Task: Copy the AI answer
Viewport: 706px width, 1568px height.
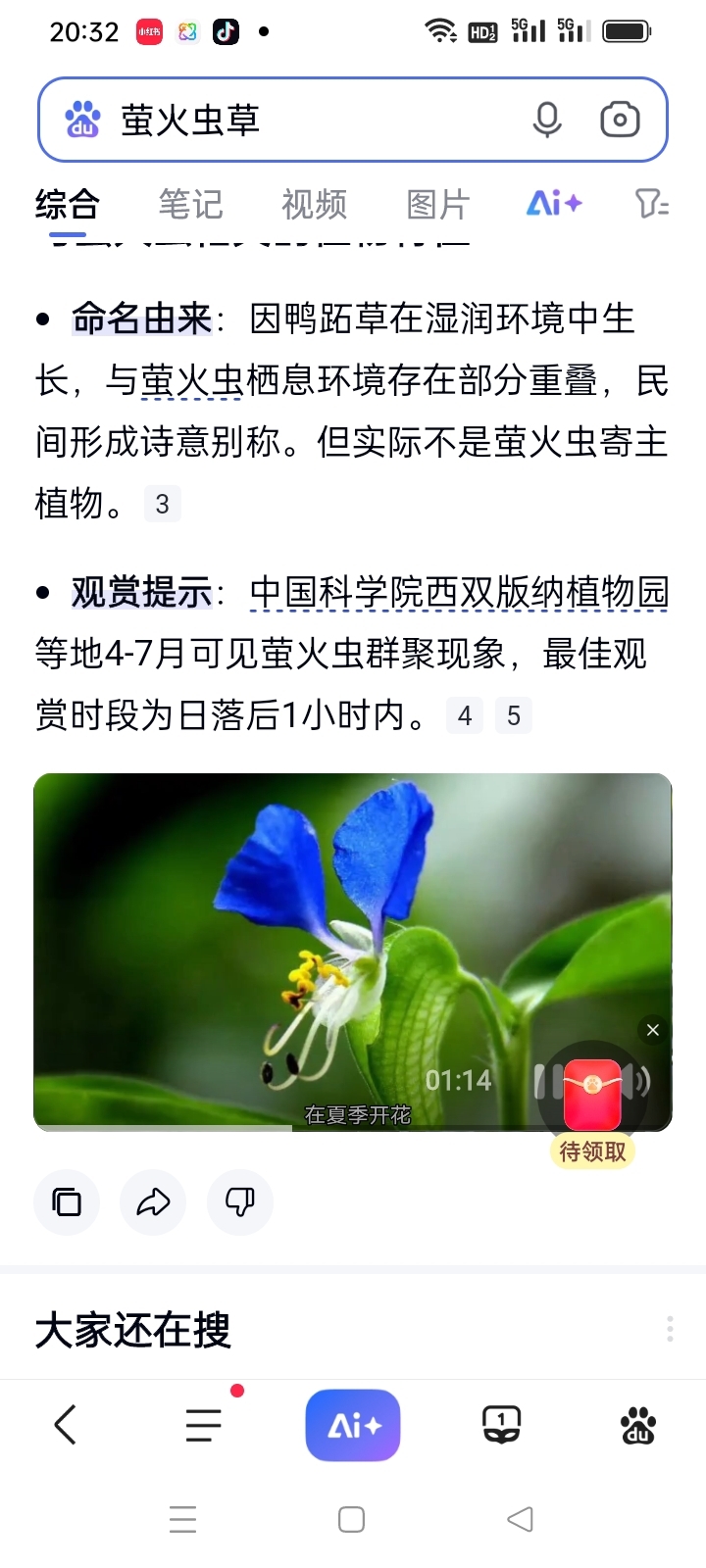Action: [67, 1201]
